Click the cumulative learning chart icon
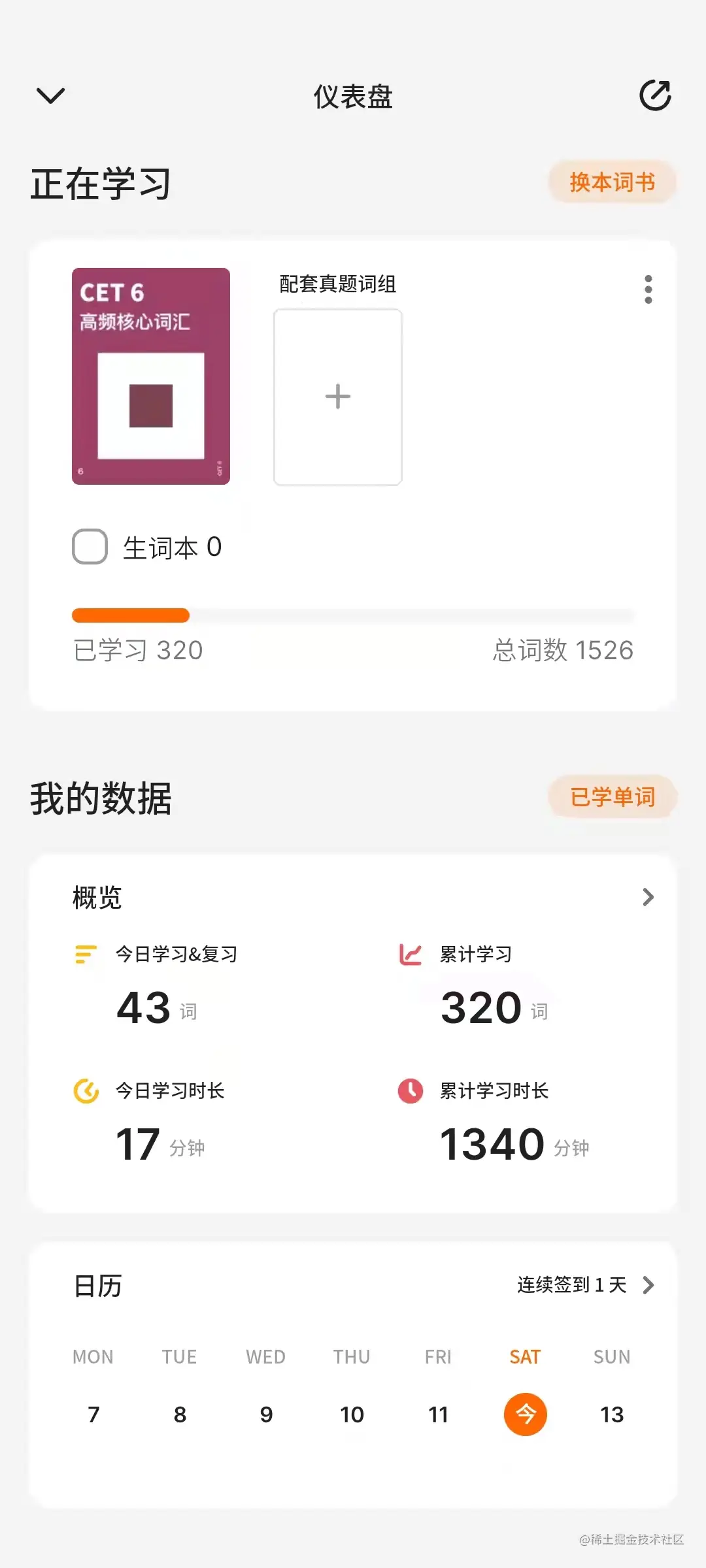706x1568 pixels. point(410,953)
